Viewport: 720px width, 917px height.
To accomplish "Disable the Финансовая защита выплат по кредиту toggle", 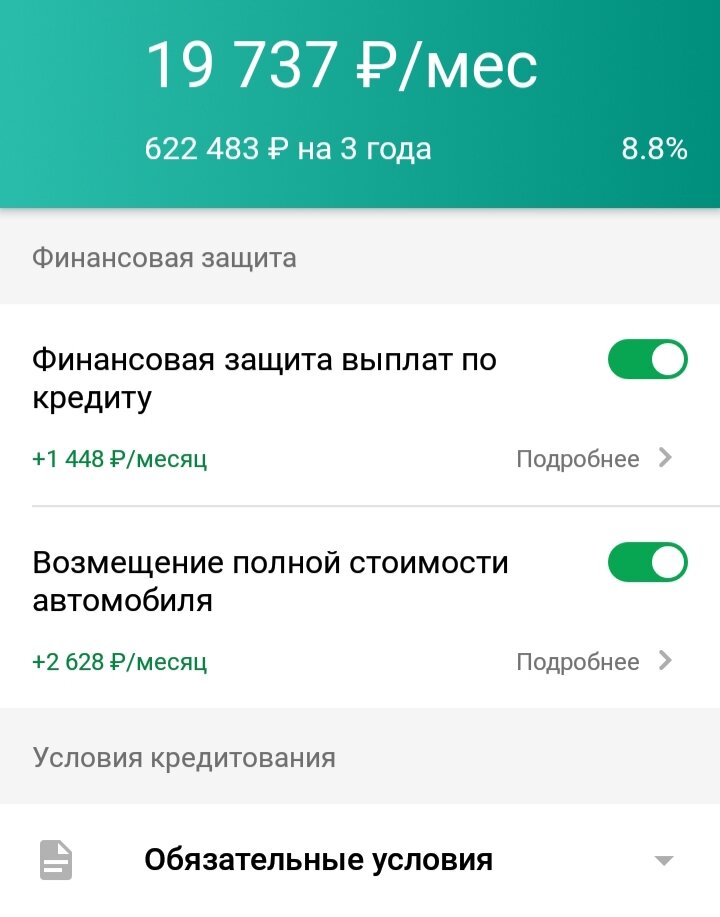I will tap(648, 359).
